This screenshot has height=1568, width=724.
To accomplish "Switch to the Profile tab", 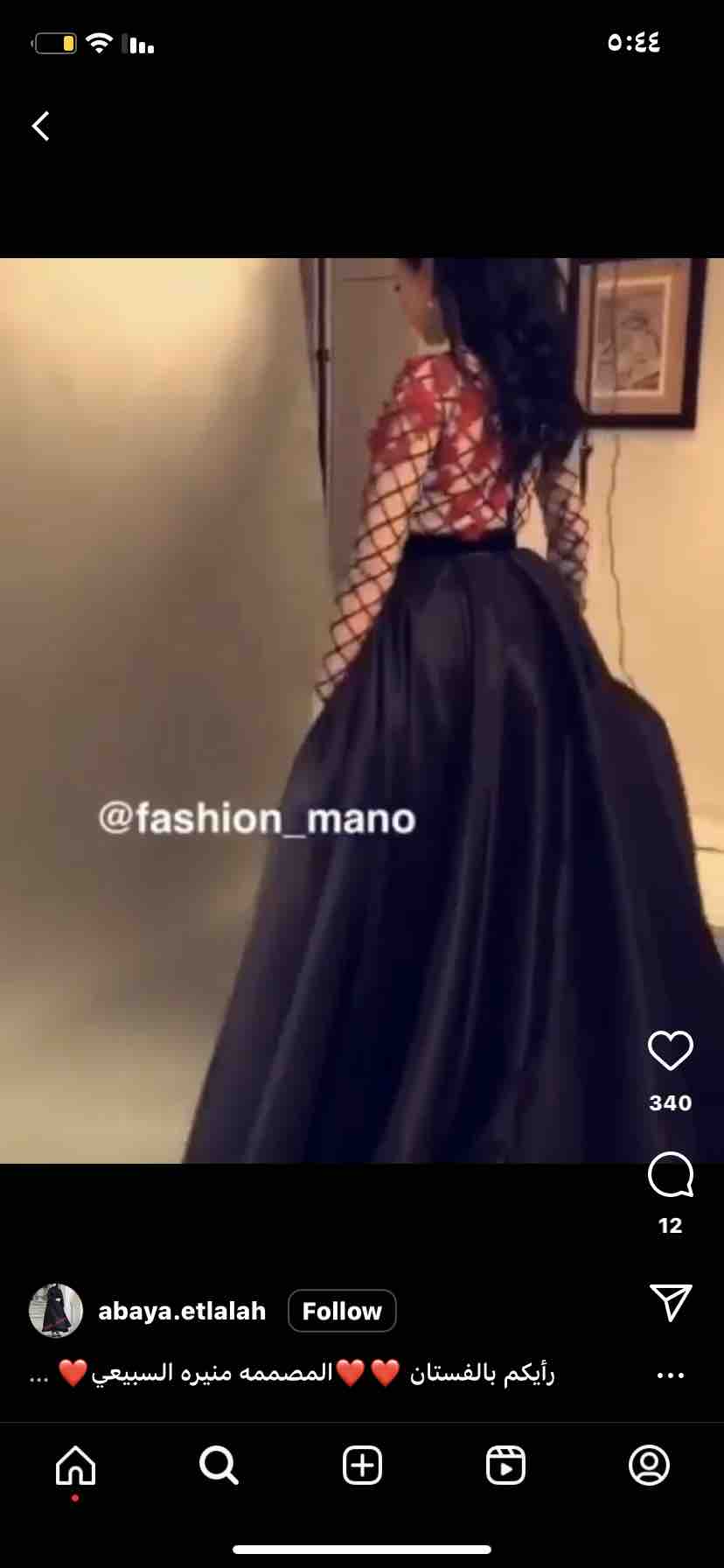I will [x=649, y=1465].
